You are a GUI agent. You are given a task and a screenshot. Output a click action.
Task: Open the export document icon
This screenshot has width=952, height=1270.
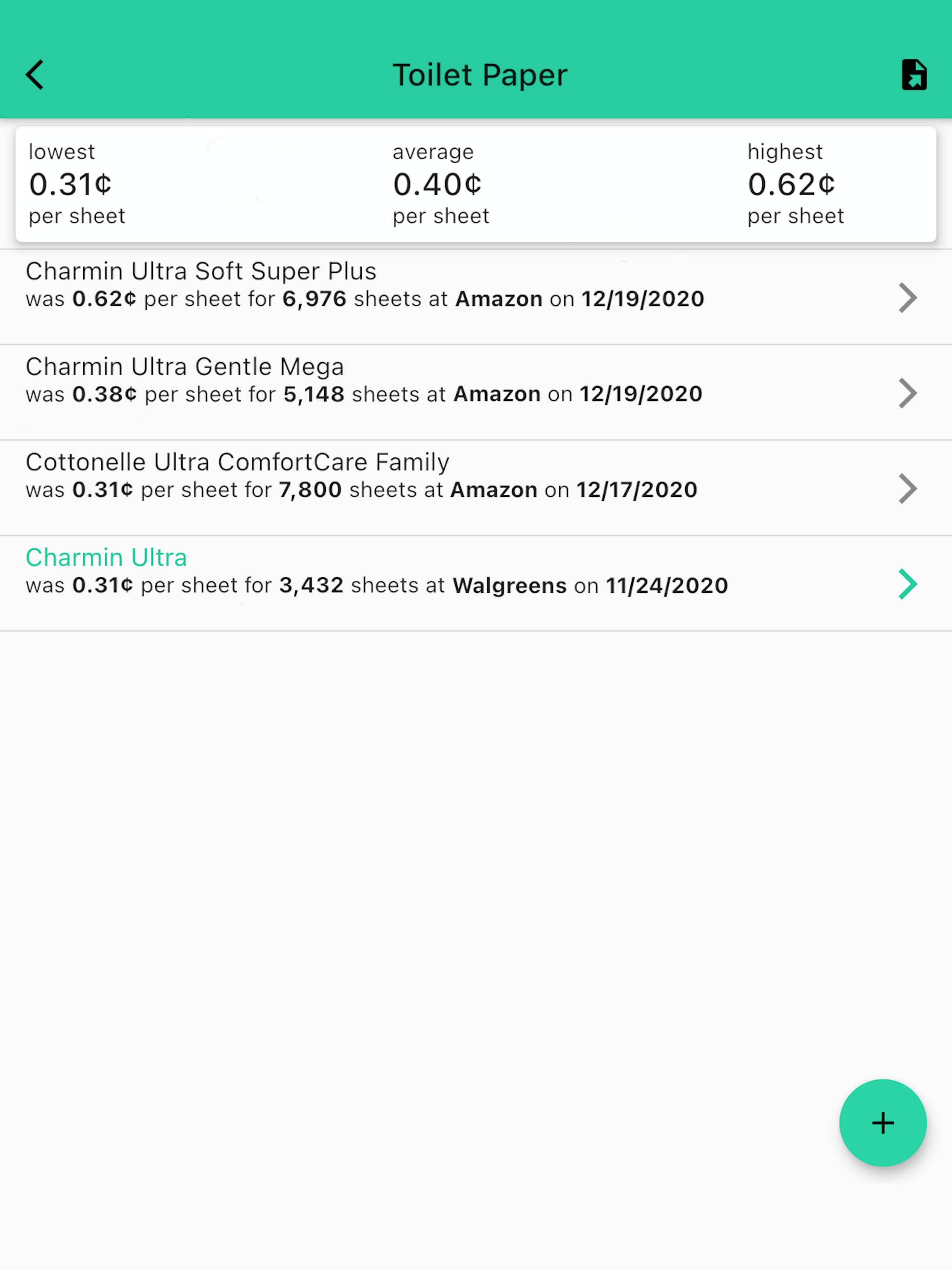coord(913,74)
